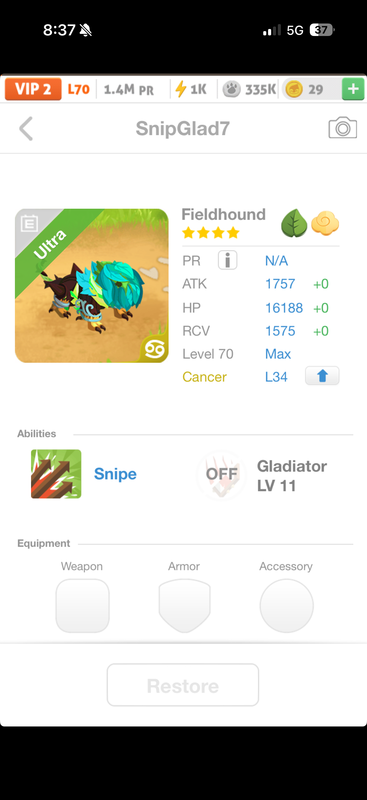Open the VIP 2 badge

pyautogui.click(x=33, y=89)
